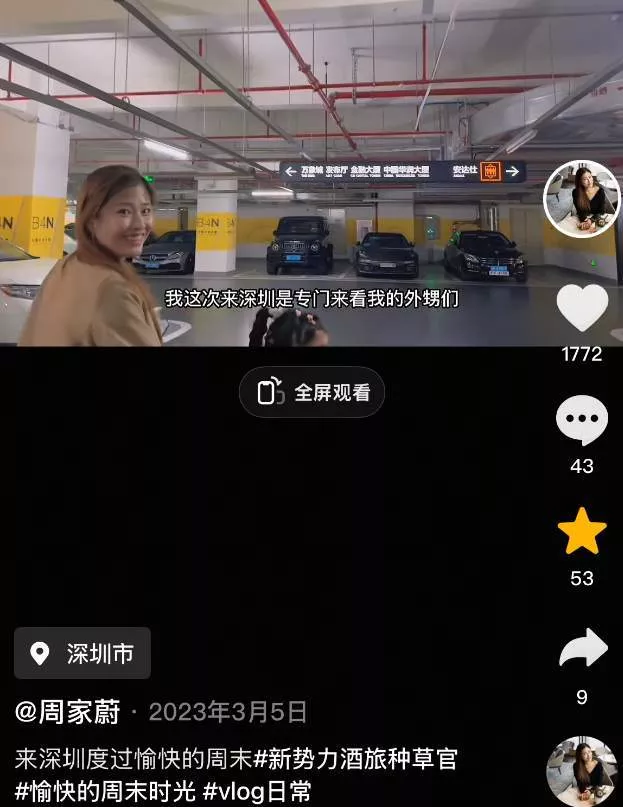Open the creator's profile avatar
The height and width of the screenshot is (807, 623).
[581, 198]
